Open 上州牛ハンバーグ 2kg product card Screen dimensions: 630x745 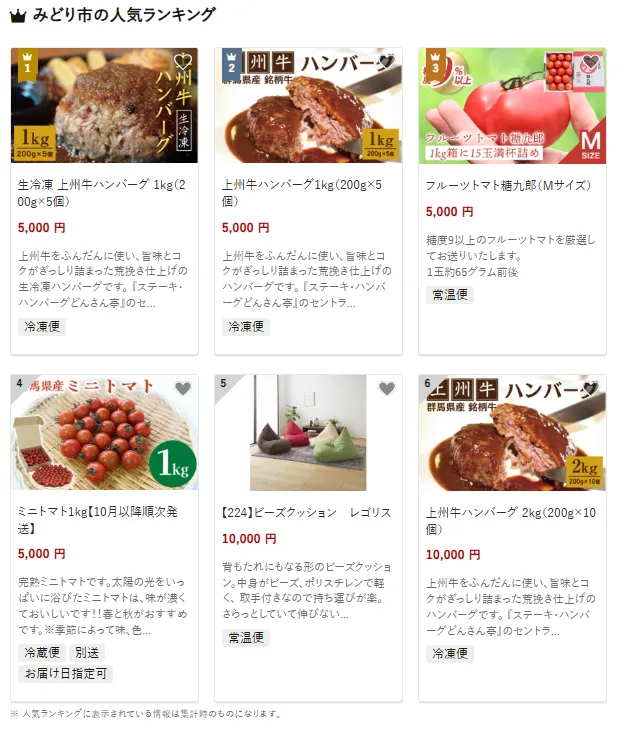[x=512, y=520]
